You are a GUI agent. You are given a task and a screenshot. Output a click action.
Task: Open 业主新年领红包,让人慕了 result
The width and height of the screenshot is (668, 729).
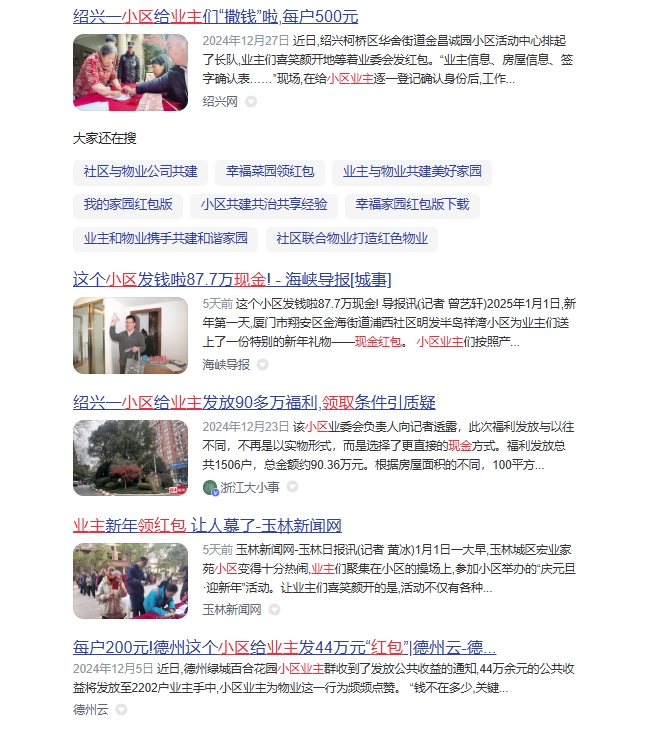point(207,526)
